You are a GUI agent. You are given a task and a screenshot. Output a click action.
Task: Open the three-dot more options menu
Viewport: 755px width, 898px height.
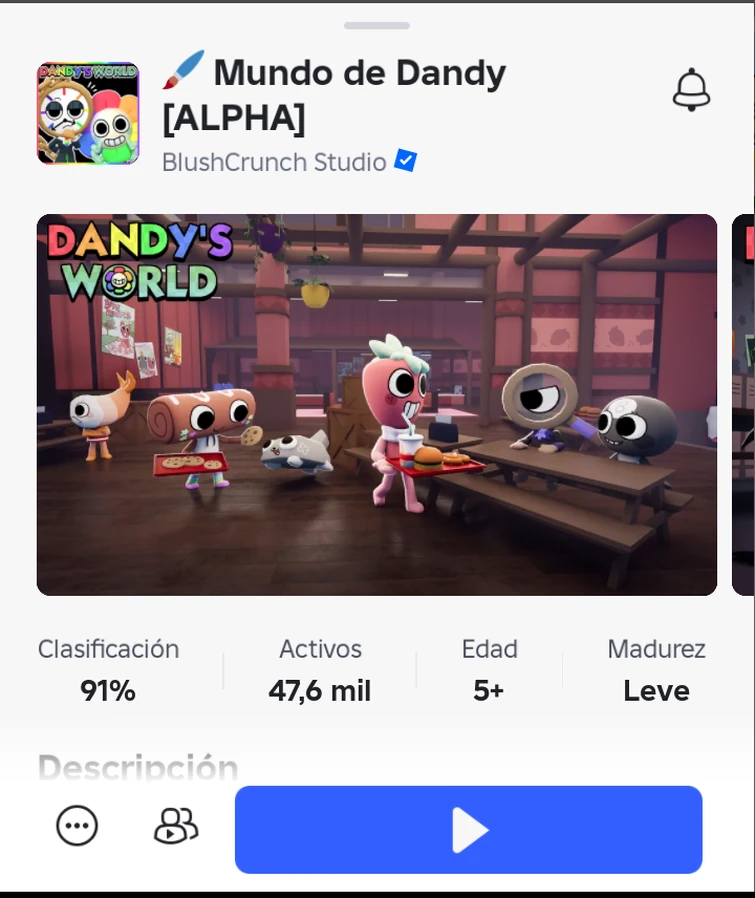click(x=77, y=826)
